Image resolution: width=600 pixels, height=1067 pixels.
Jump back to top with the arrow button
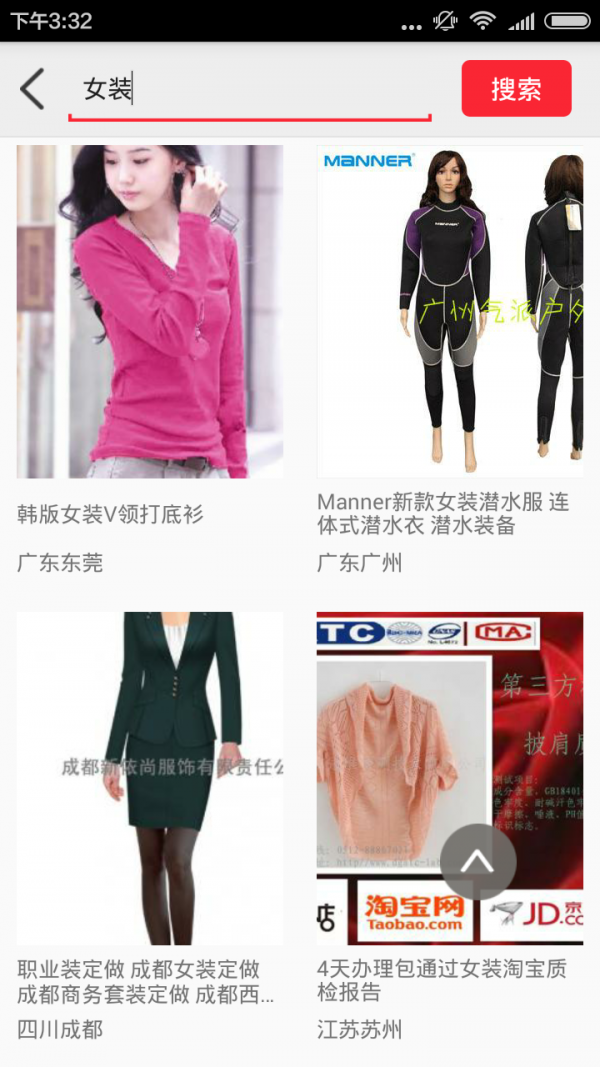point(478,861)
